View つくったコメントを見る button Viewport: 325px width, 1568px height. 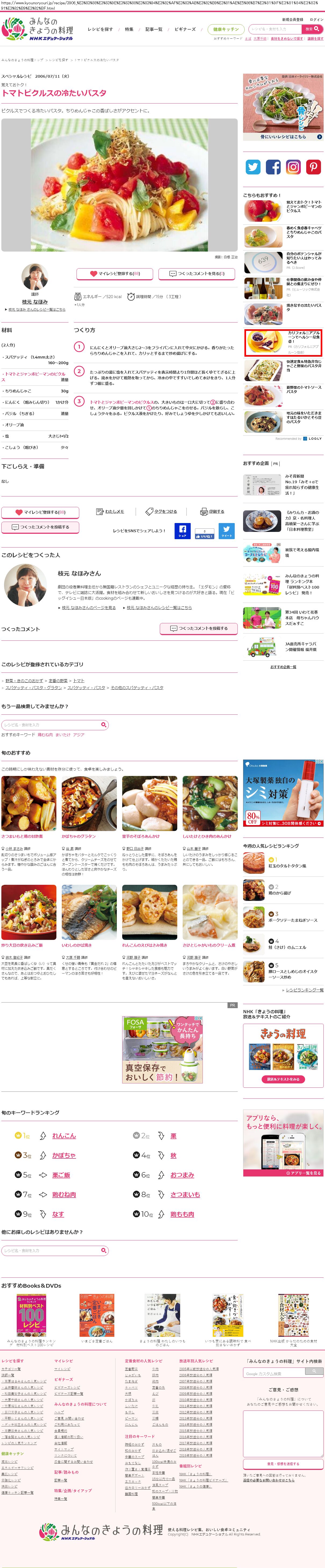click(x=198, y=274)
